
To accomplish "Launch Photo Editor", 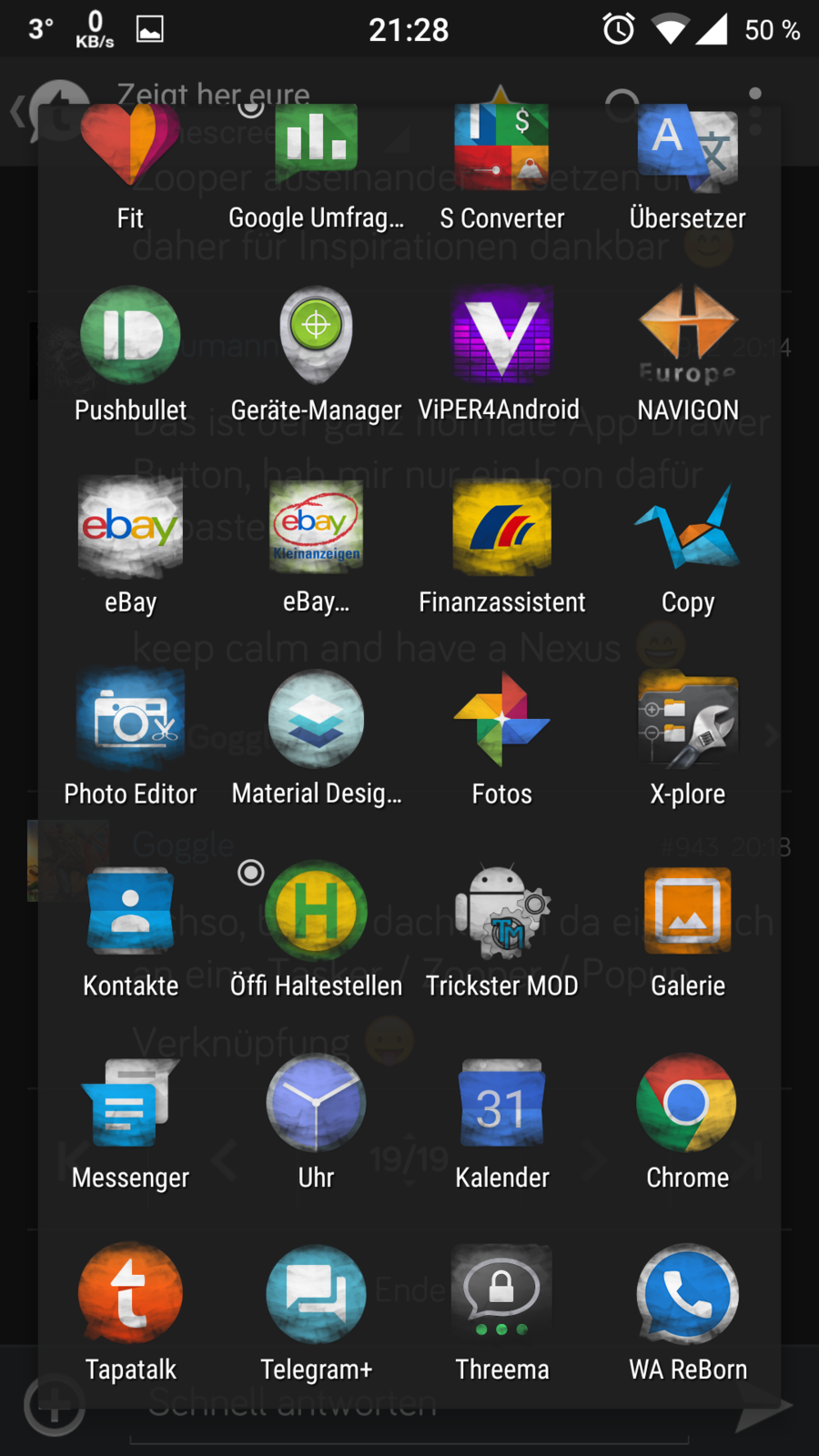I will tap(130, 720).
